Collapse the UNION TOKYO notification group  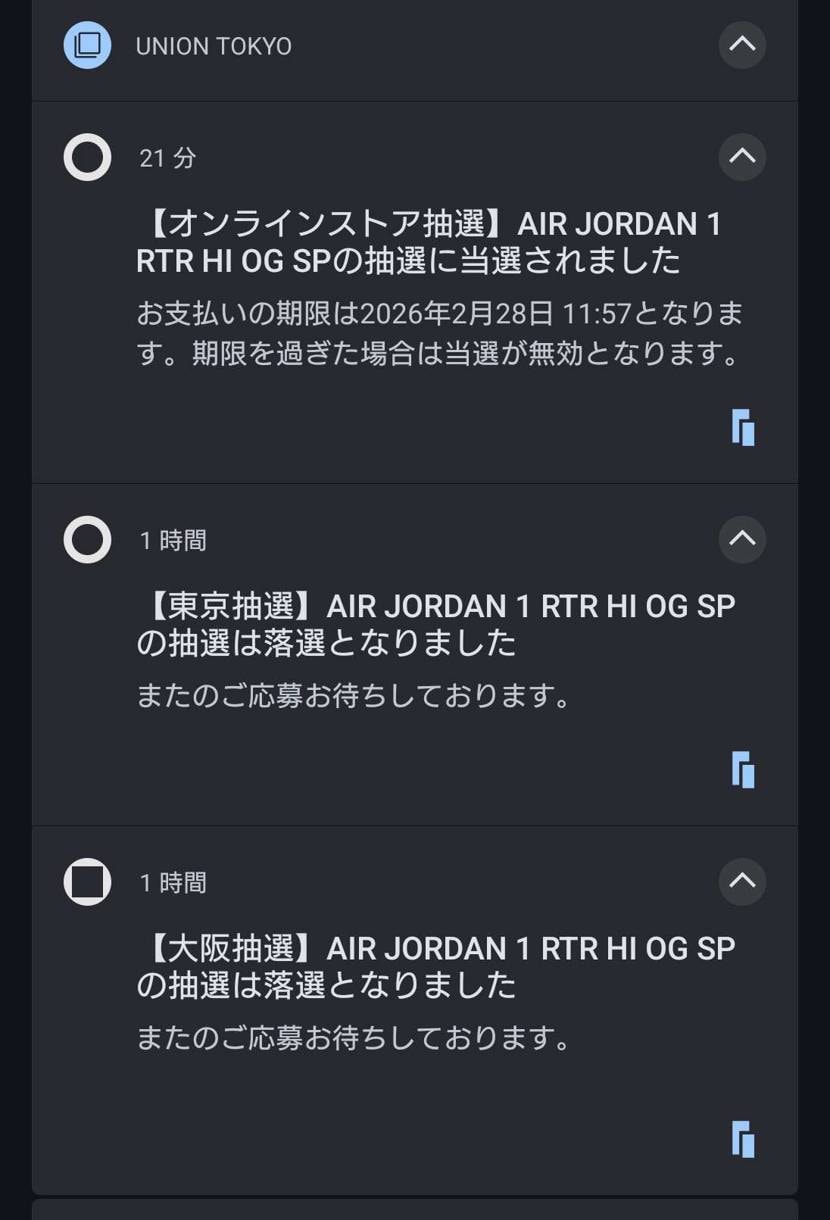click(x=742, y=45)
